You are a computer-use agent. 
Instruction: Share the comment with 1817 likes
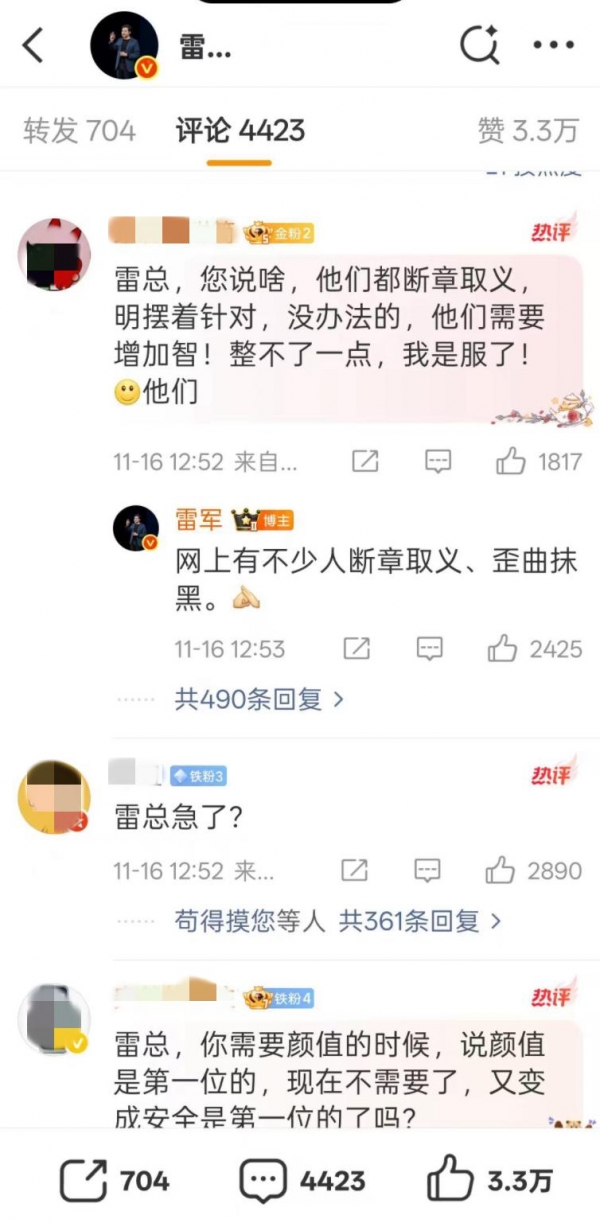[x=365, y=461]
